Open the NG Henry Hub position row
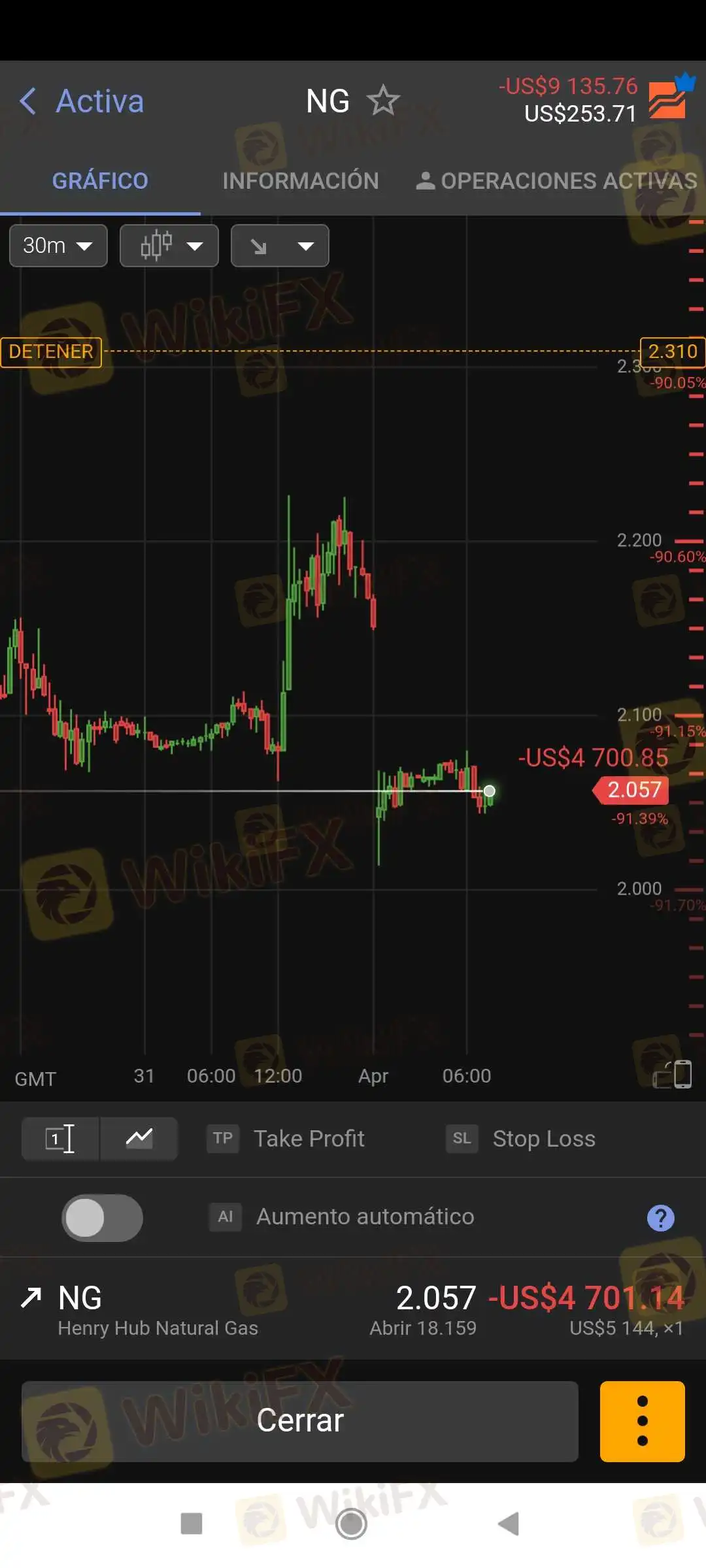 pos(353,1309)
